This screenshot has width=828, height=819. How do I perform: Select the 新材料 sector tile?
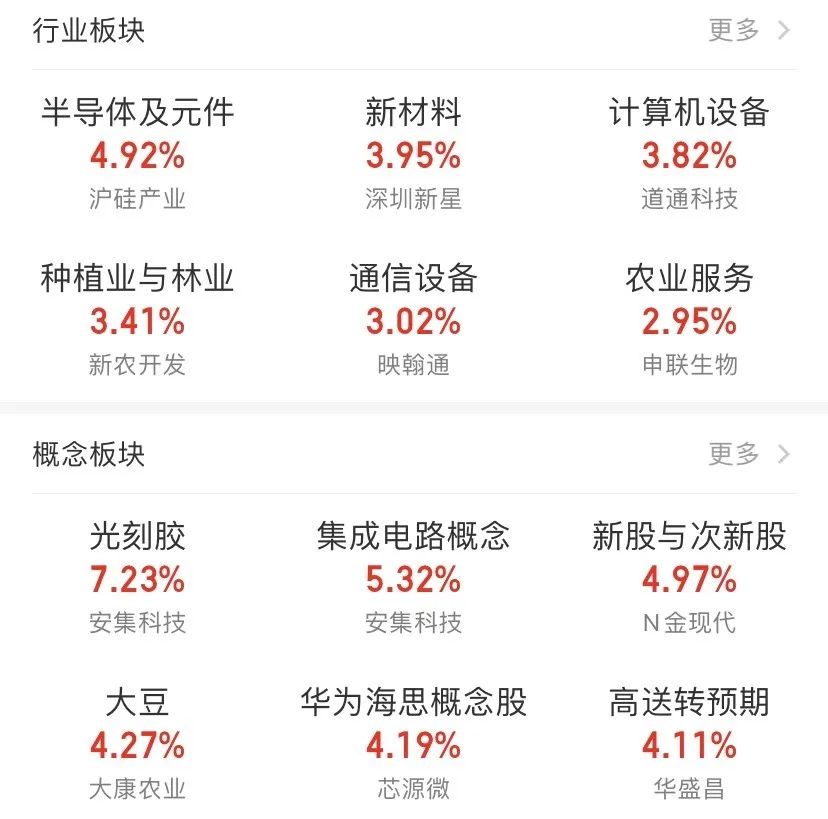tap(413, 154)
